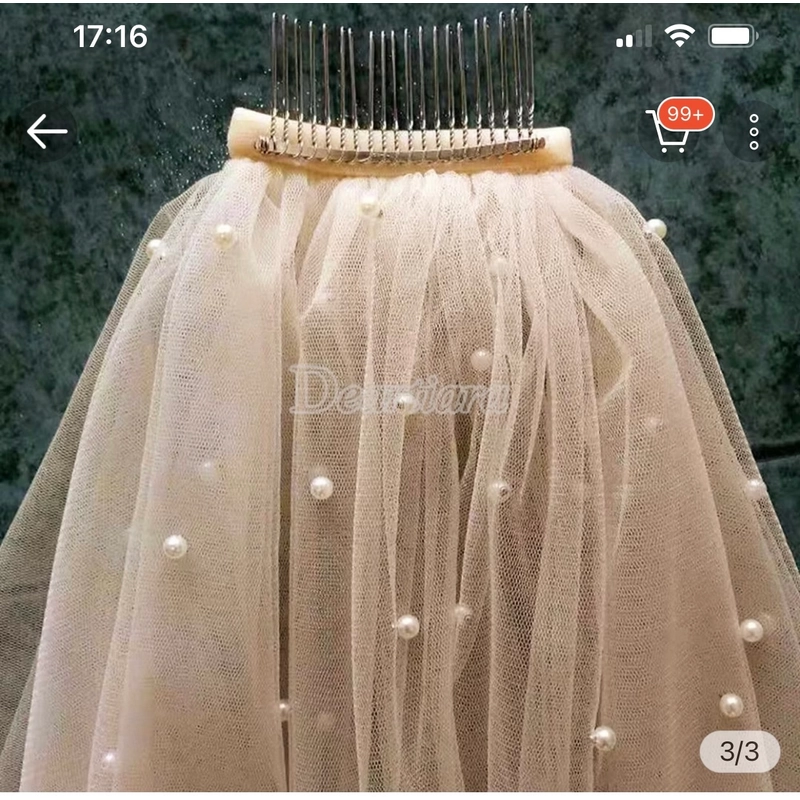
Task: Tap the veil product image to view fullscreen
Action: tap(400, 450)
